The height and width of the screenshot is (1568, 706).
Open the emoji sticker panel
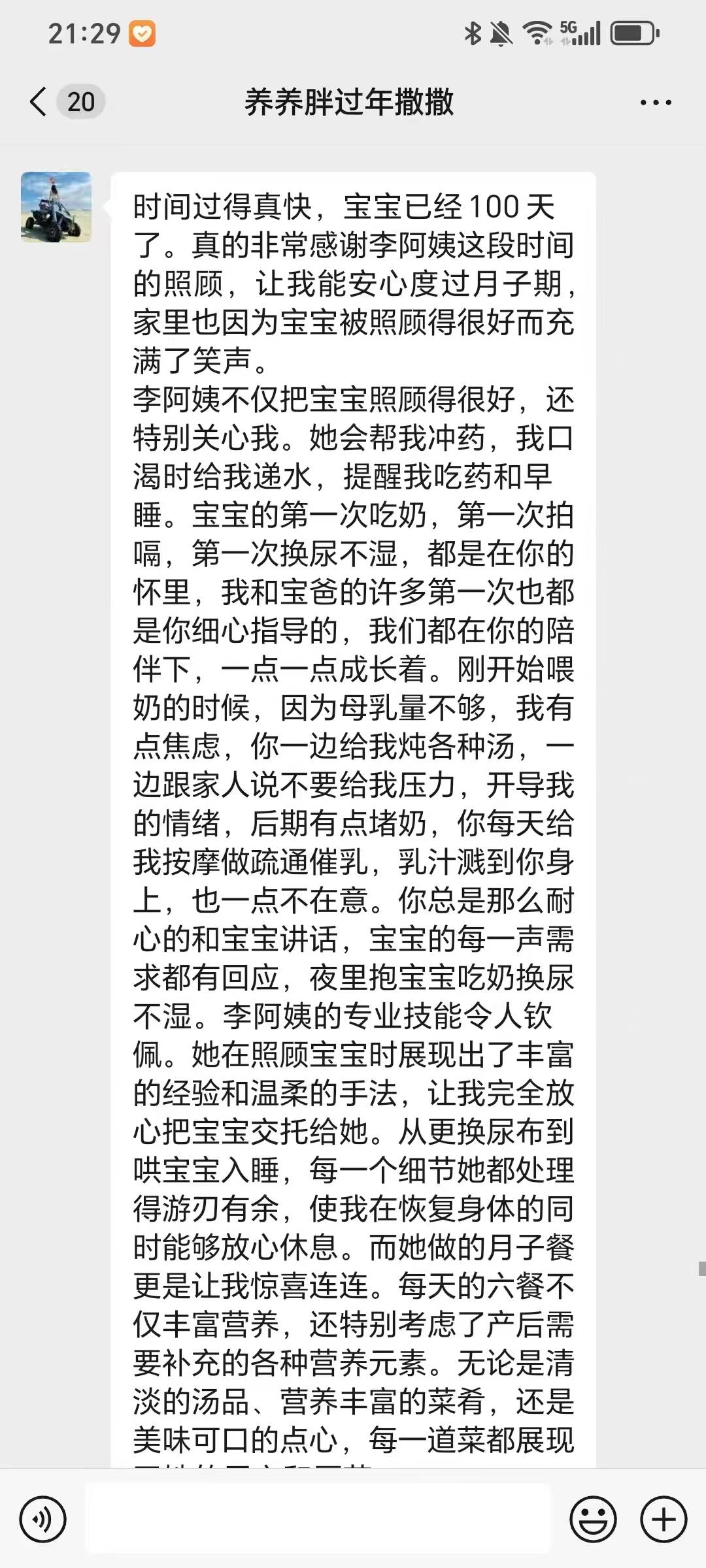[x=593, y=1520]
